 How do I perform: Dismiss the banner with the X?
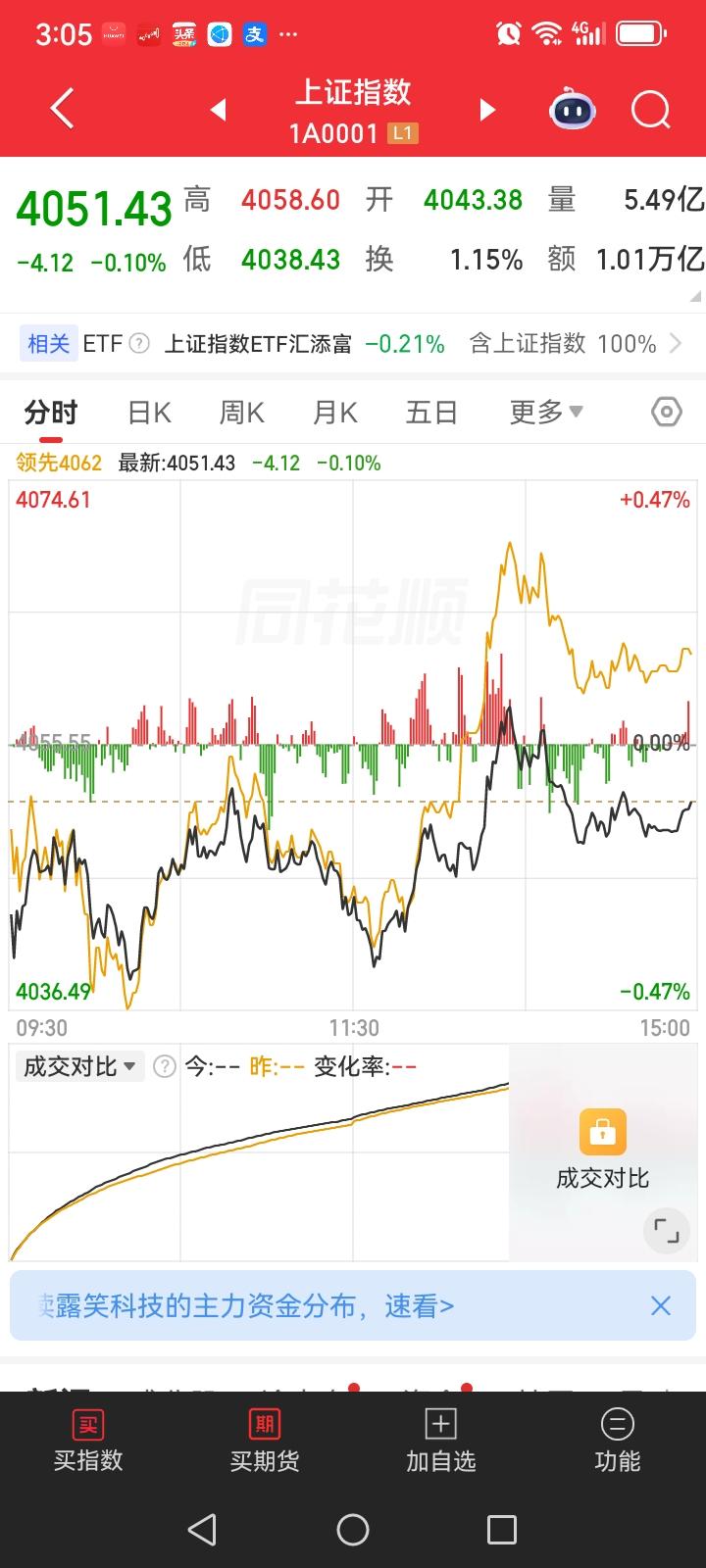point(660,1306)
